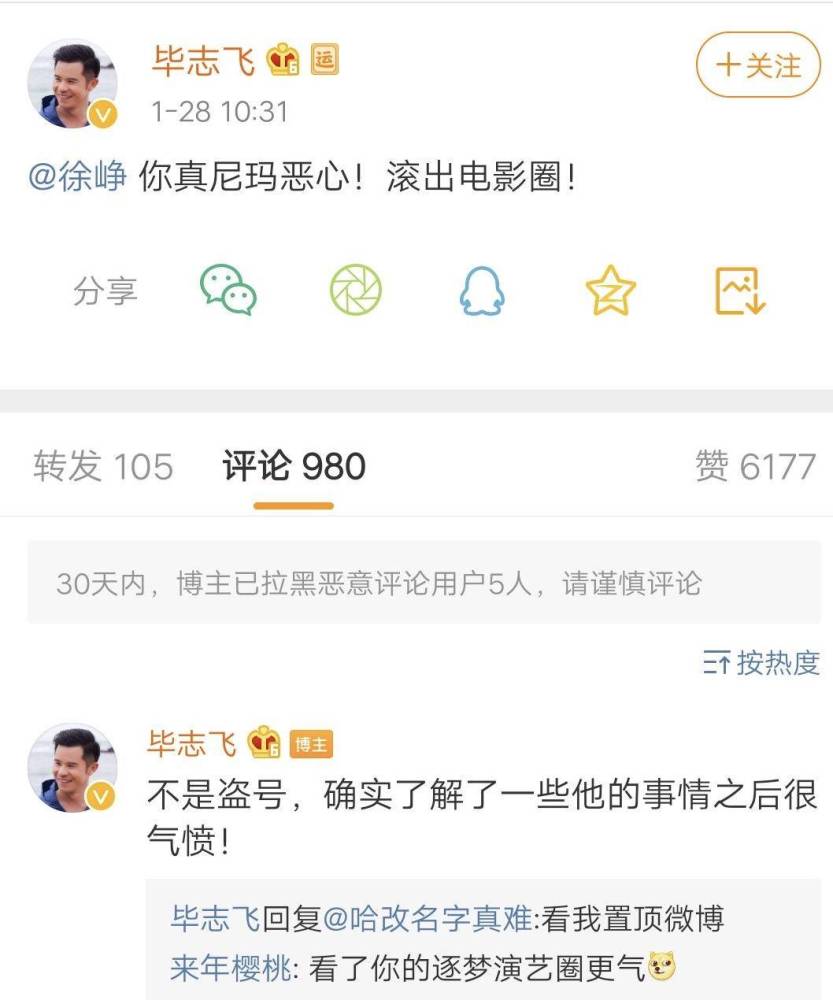Open 毕志飞's profile avatar on the post

tap(72, 84)
